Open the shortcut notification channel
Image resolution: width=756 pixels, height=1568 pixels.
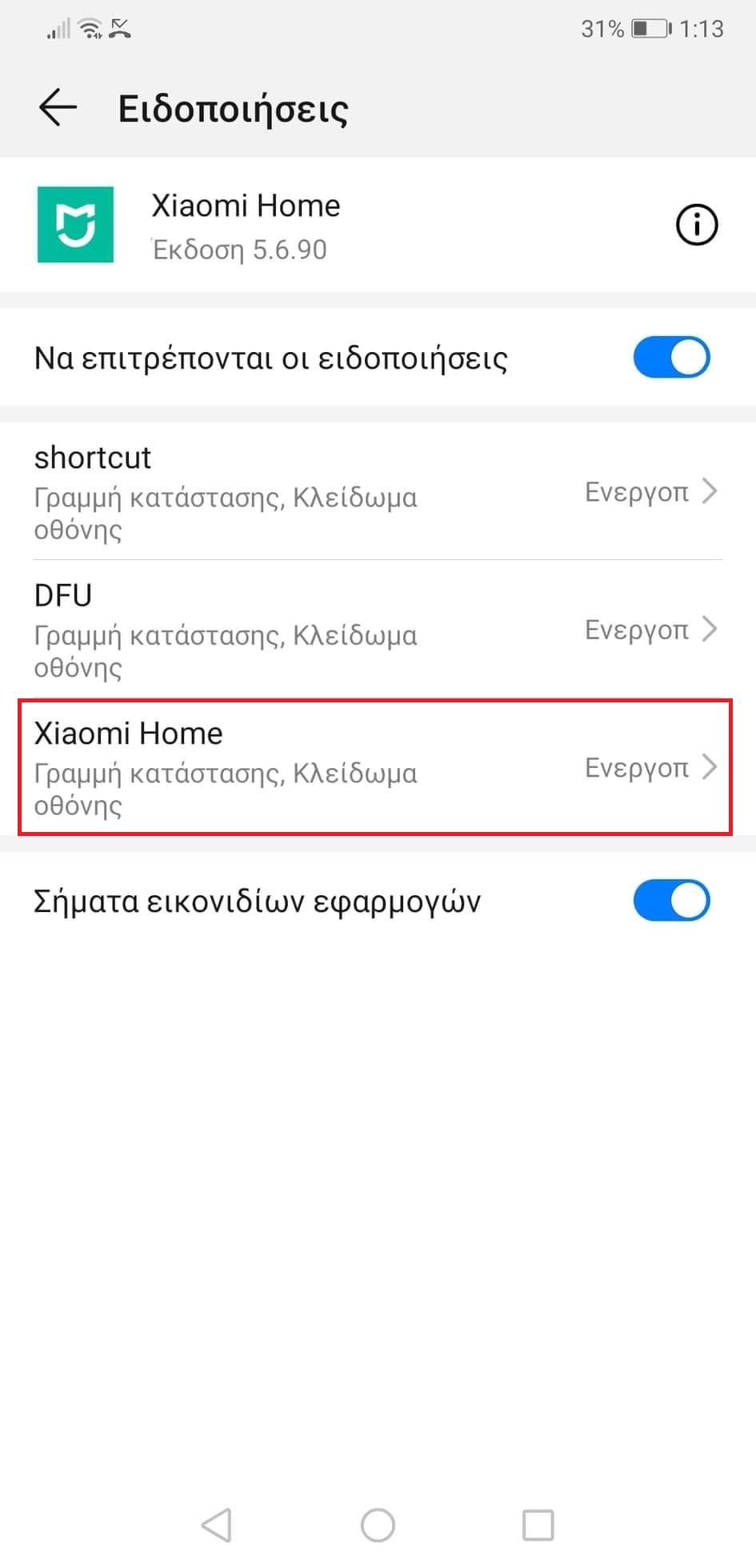click(378, 491)
